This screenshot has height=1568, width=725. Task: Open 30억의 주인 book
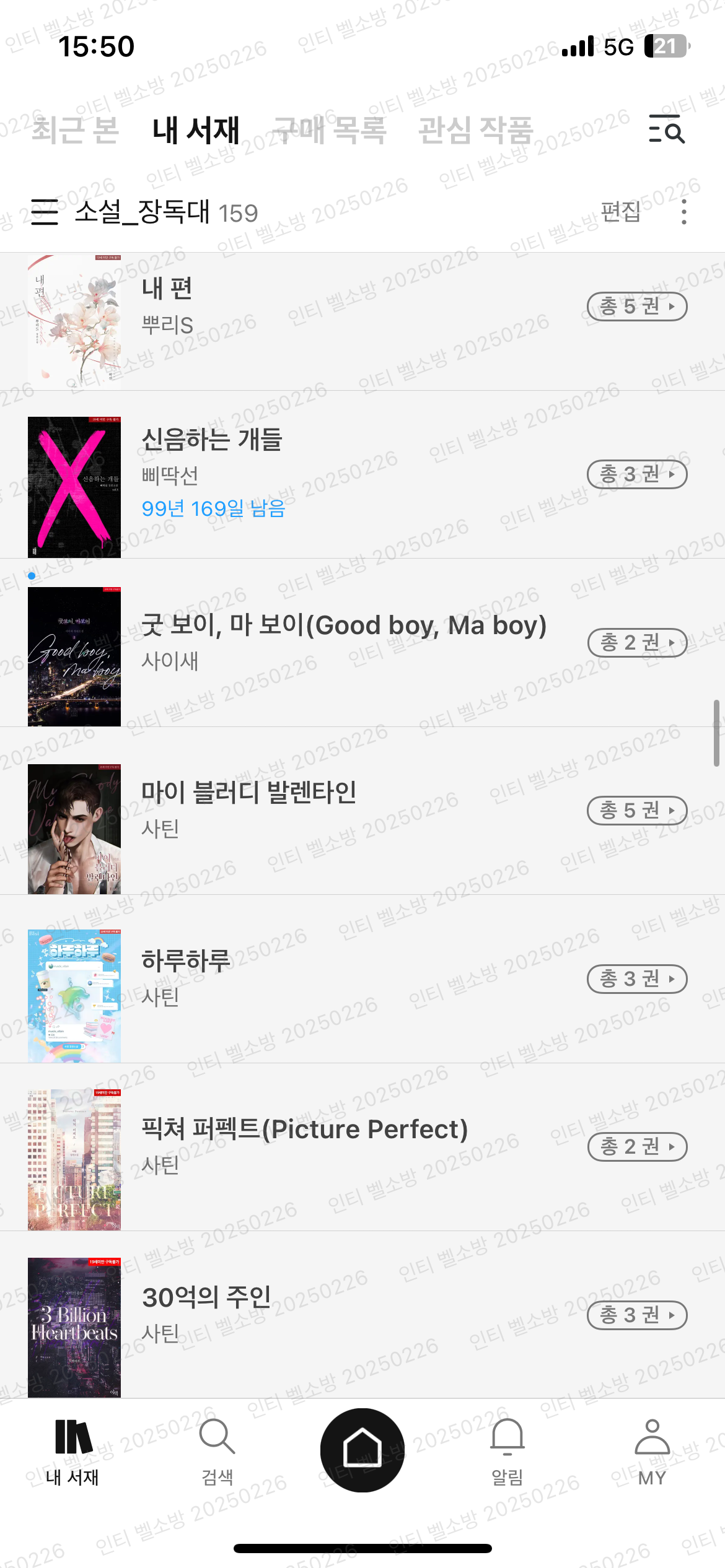coord(362,1315)
